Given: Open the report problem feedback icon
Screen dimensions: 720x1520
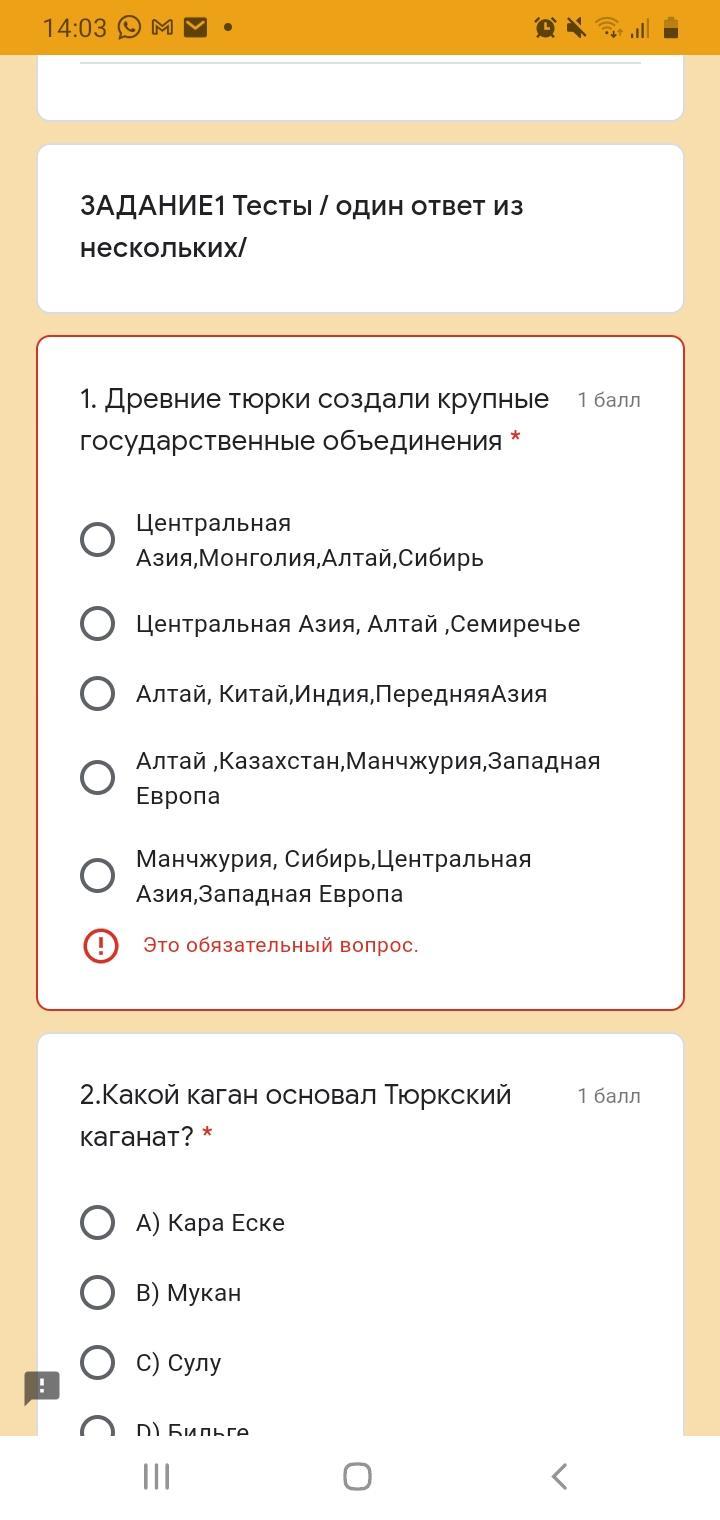Looking at the screenshot, I should click(42, 1388).
